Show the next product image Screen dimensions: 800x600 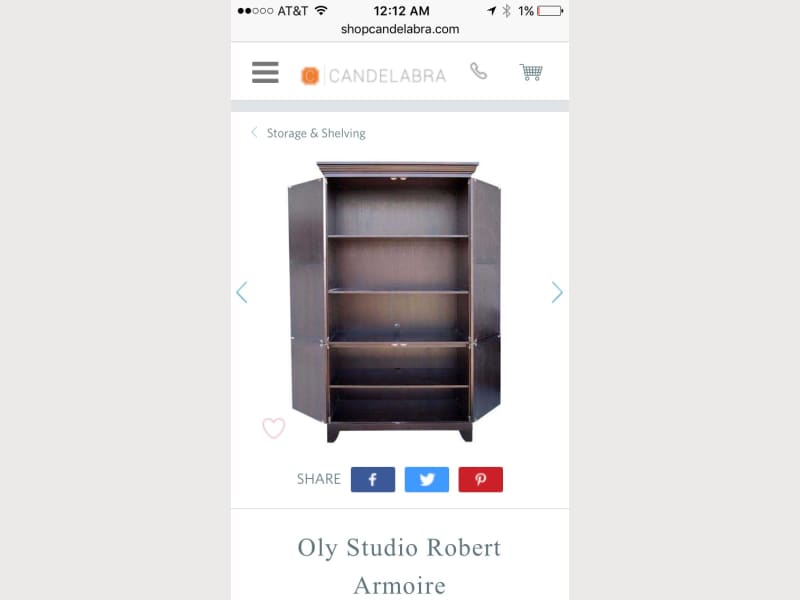(557, 292)
